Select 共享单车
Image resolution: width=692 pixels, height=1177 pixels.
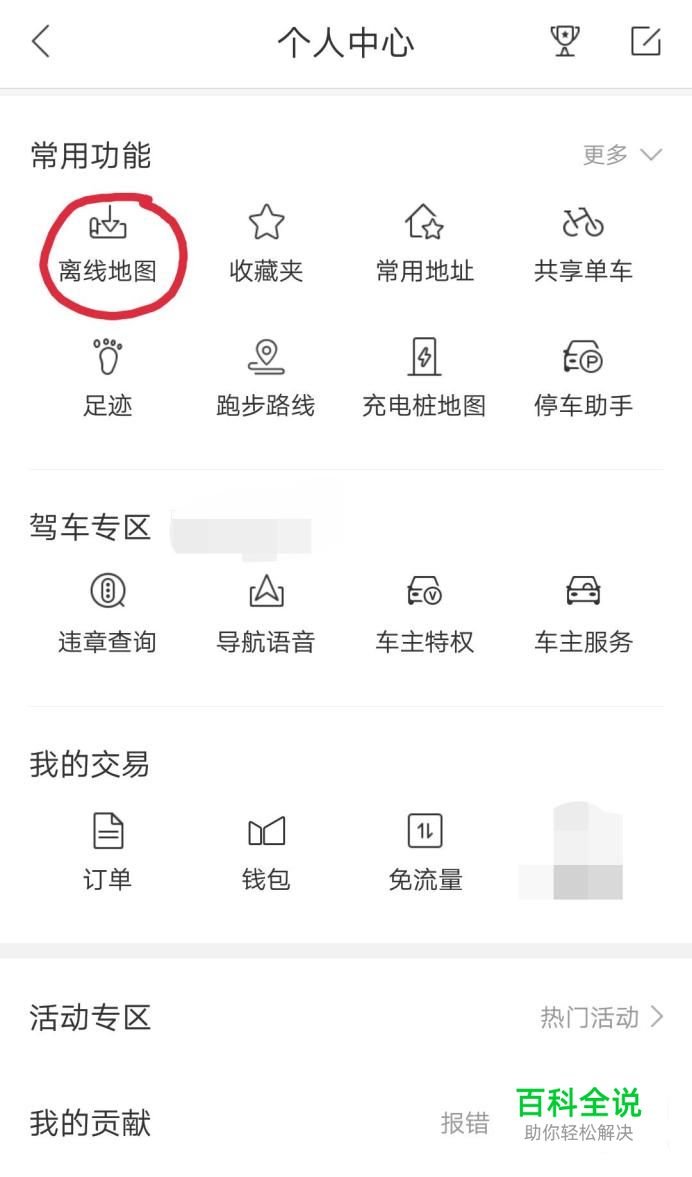(x=583, y=245)
